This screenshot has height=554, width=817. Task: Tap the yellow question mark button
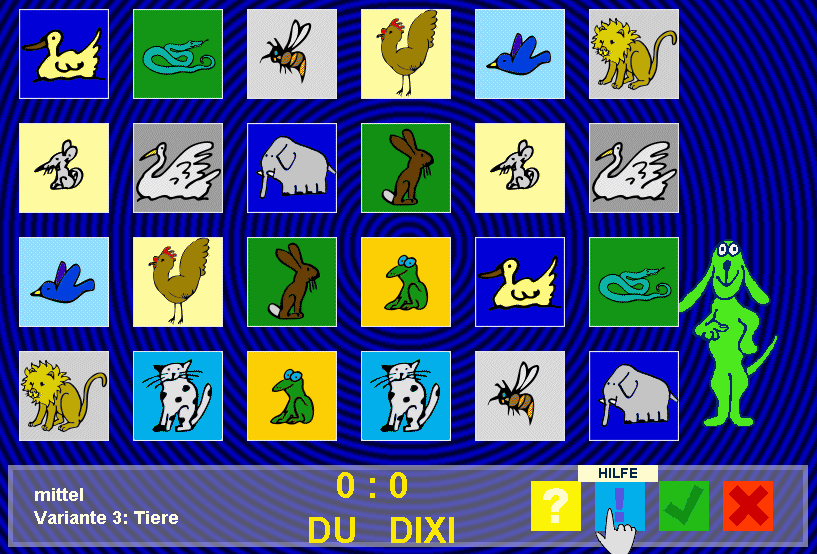(x=556, y=506)
